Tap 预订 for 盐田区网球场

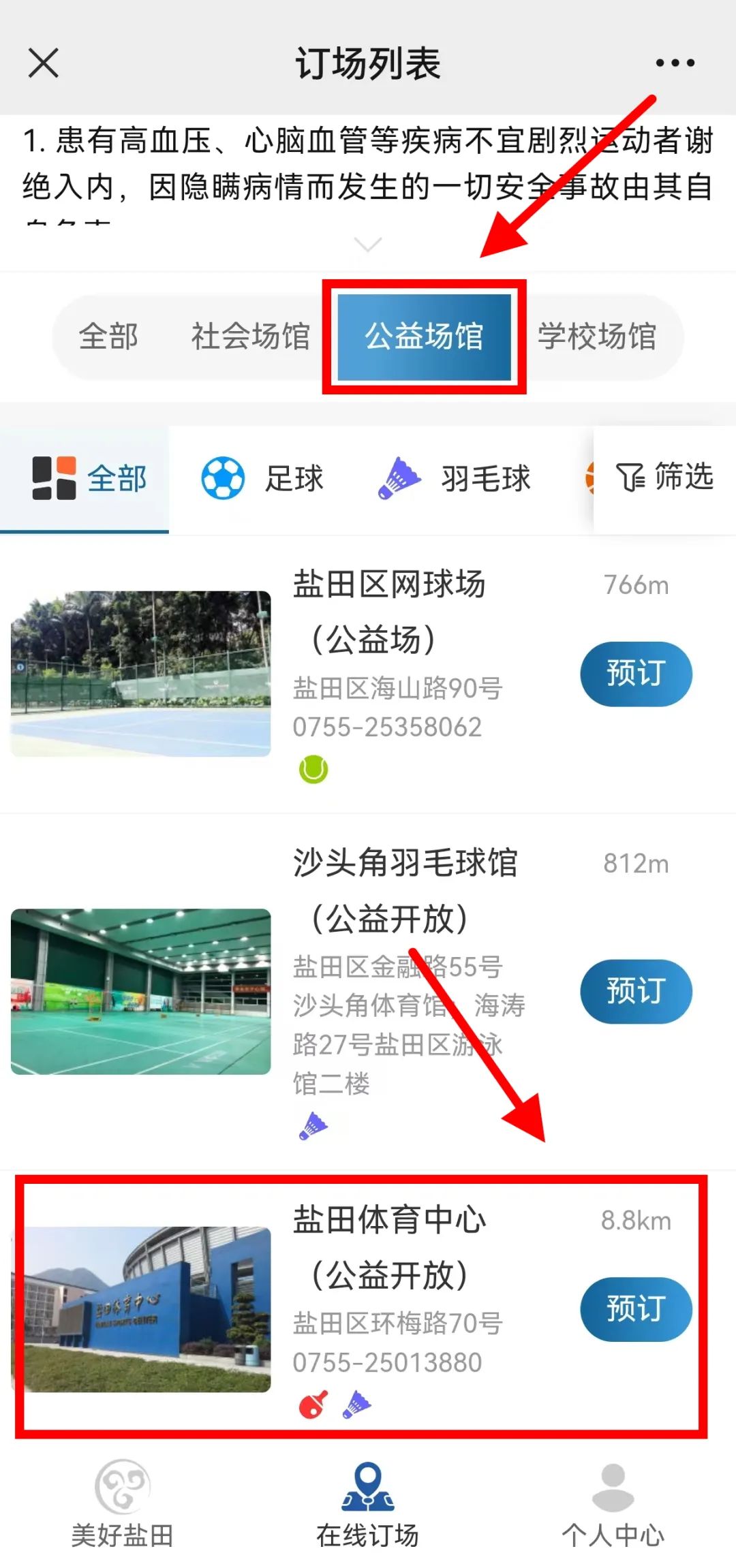click(636, 674)
